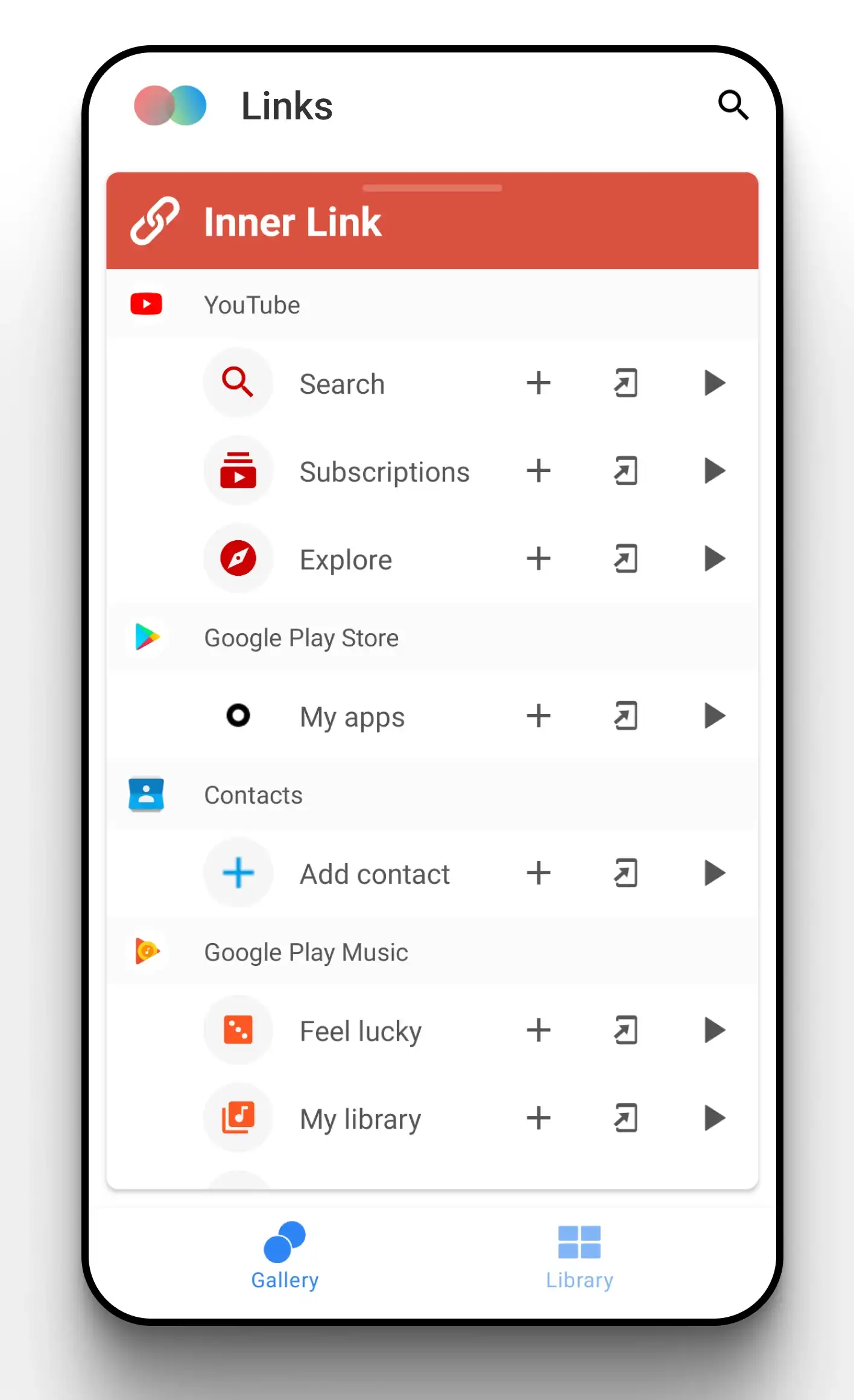Run the YouTube Search link
Screen dimensions: 854x1400
click(x=714, y=383)
